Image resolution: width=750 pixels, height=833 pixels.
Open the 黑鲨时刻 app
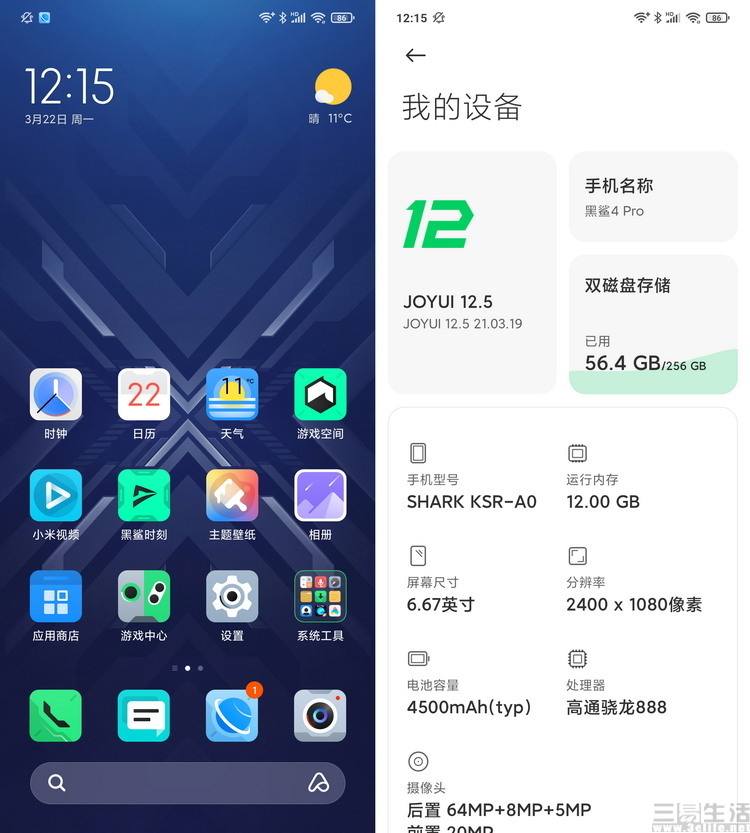[144, 495]
